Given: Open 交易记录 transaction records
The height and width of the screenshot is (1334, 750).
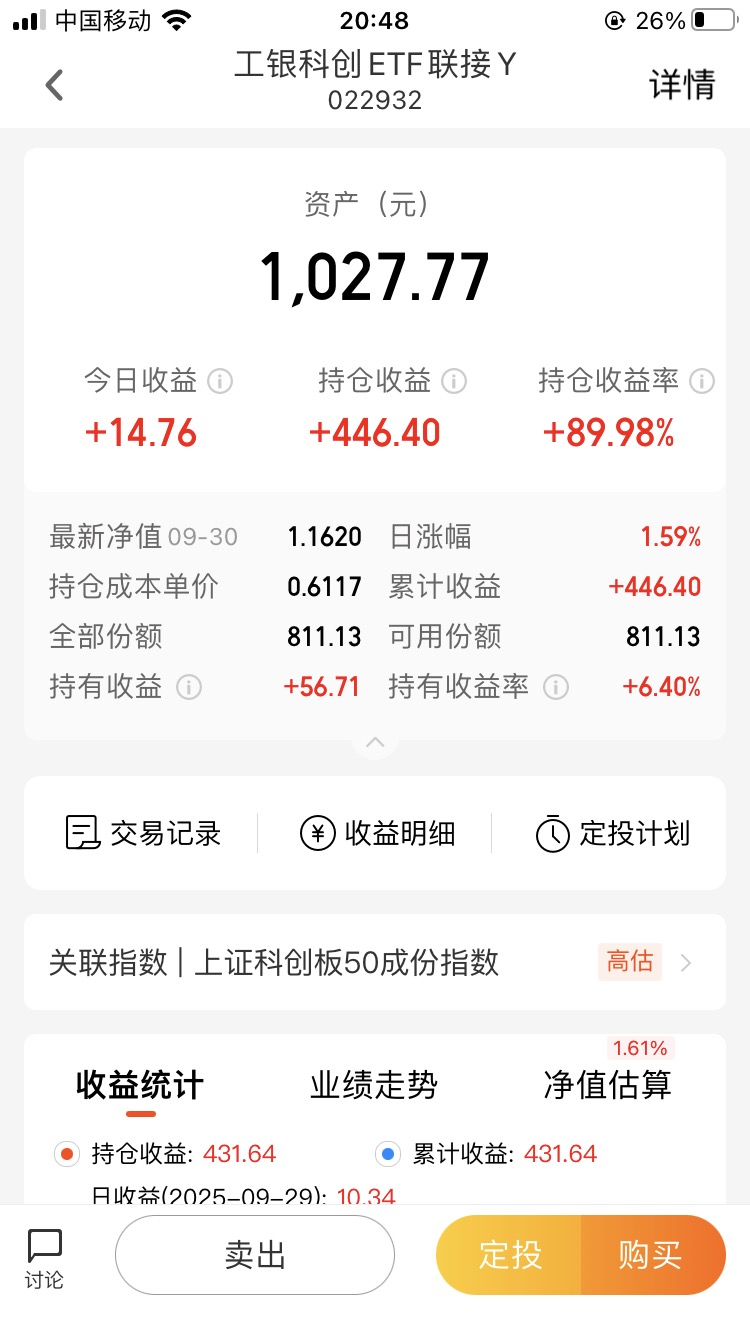Looking at the screenshot, I should point(143,833).
